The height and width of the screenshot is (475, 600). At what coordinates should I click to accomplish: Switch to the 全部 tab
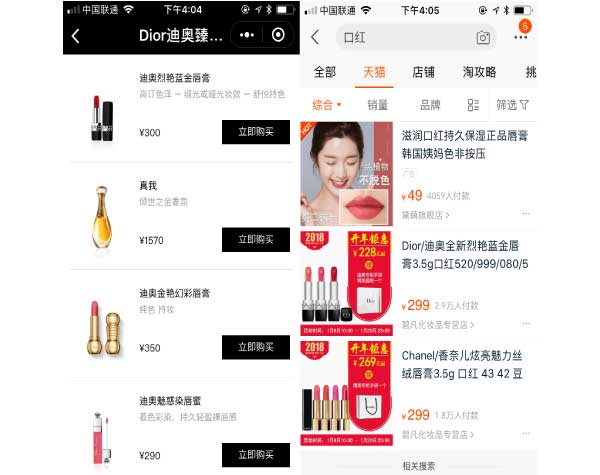click(x=325, y=72)
